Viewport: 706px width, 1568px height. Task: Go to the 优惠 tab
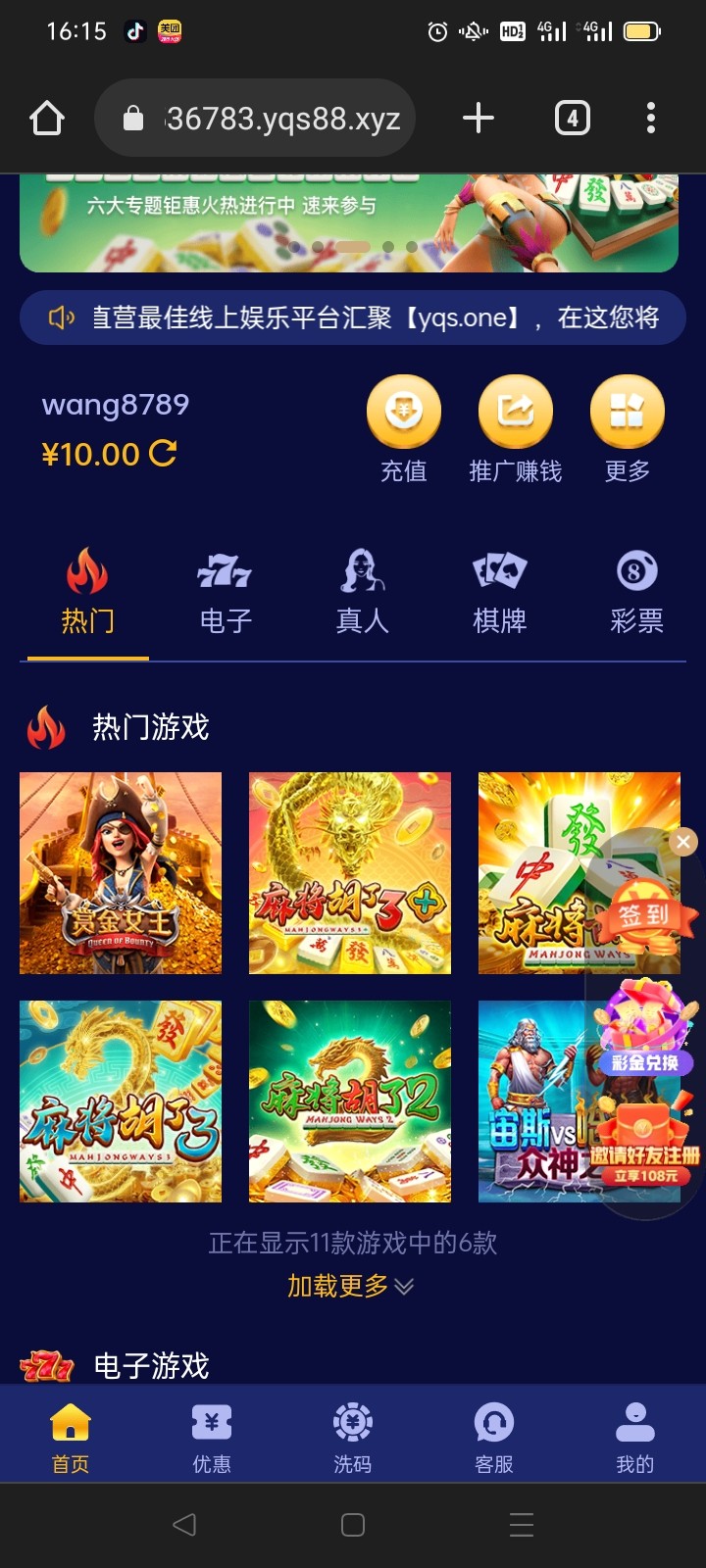(212, 1436)
